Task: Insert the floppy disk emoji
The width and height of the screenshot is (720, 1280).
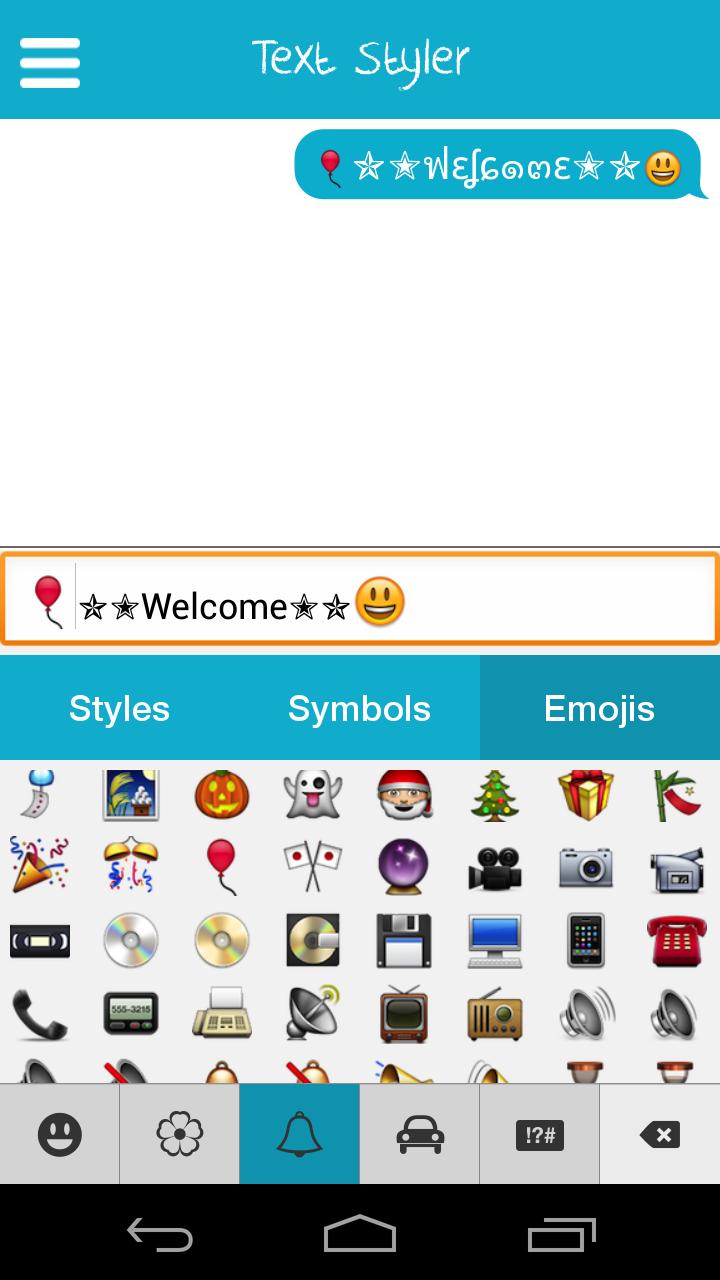Action: (404, 940)
